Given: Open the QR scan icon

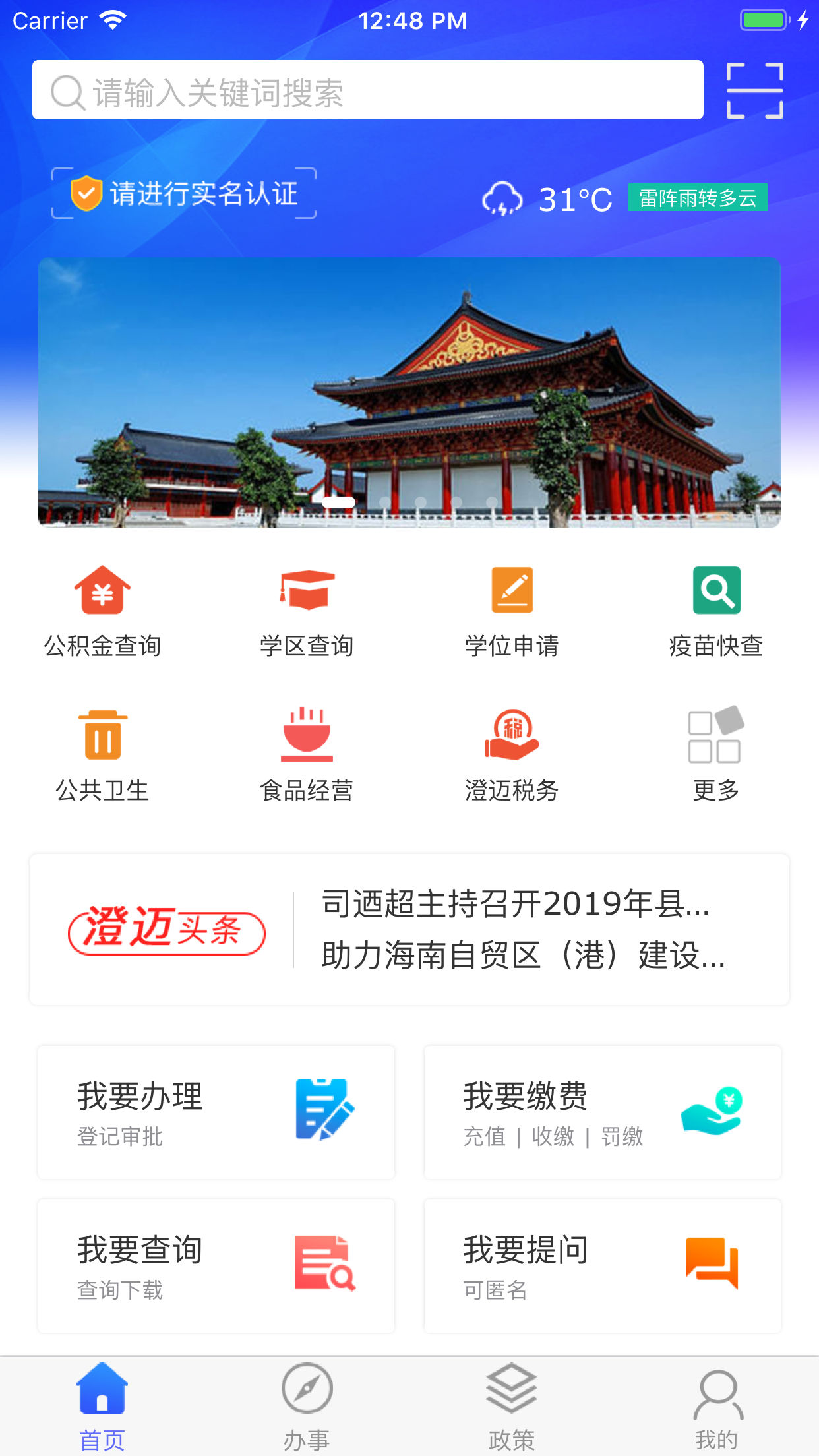Looking at the screenshot, I should [x=754, y=90].
